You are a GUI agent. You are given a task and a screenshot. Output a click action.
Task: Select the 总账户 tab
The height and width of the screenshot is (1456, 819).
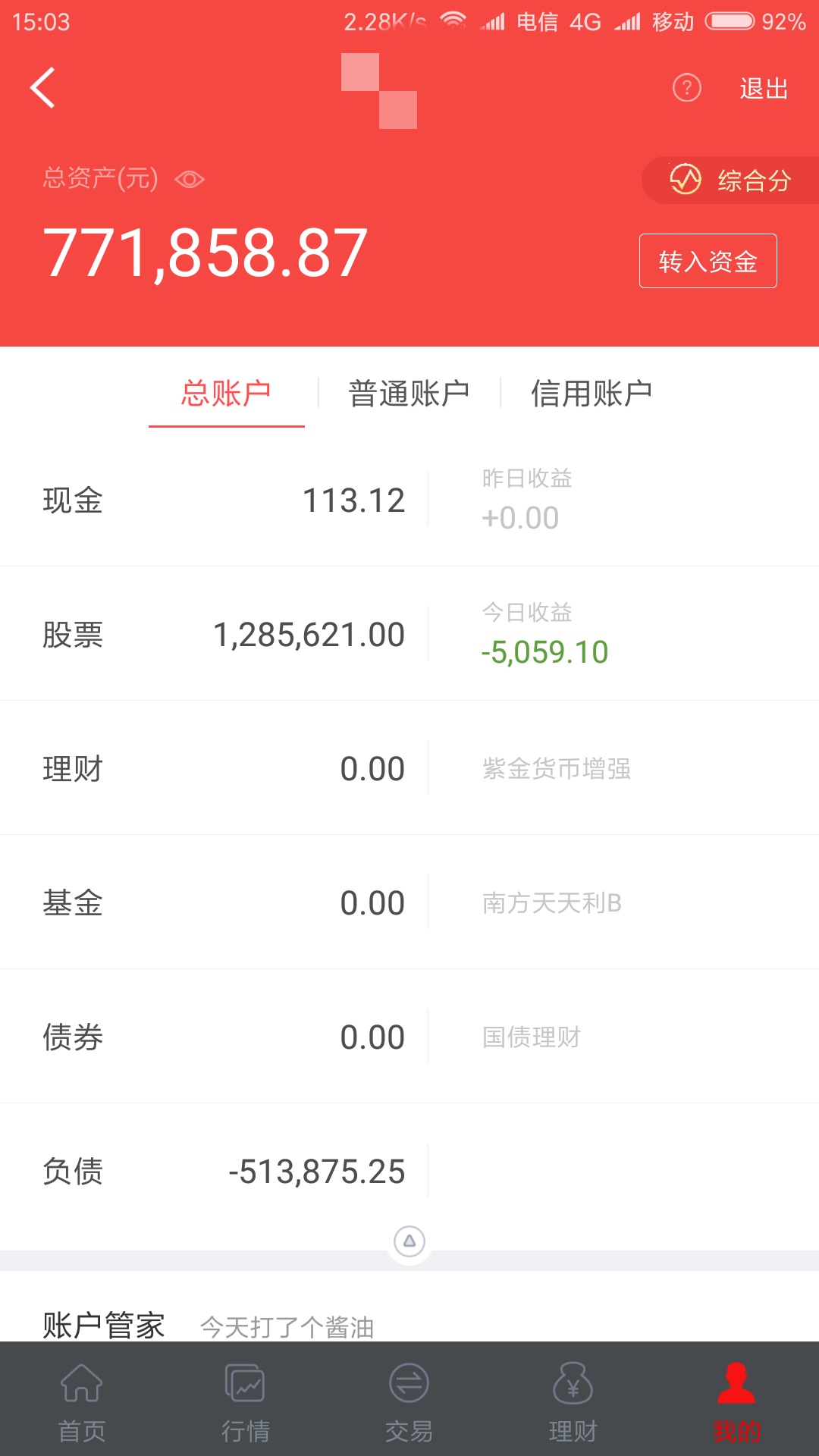(226, 394)
